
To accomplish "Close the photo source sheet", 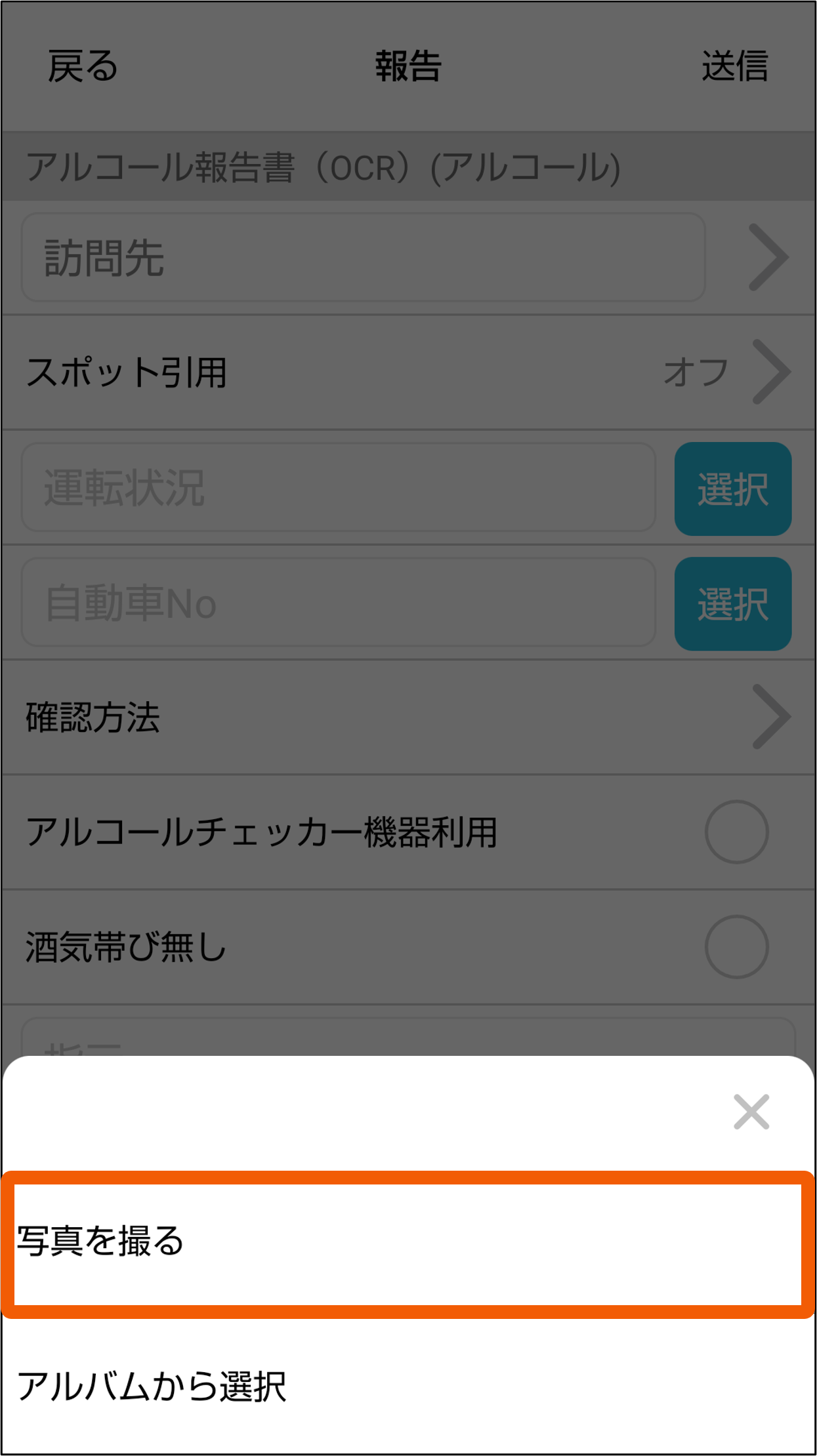I will tap(751, 1112).
